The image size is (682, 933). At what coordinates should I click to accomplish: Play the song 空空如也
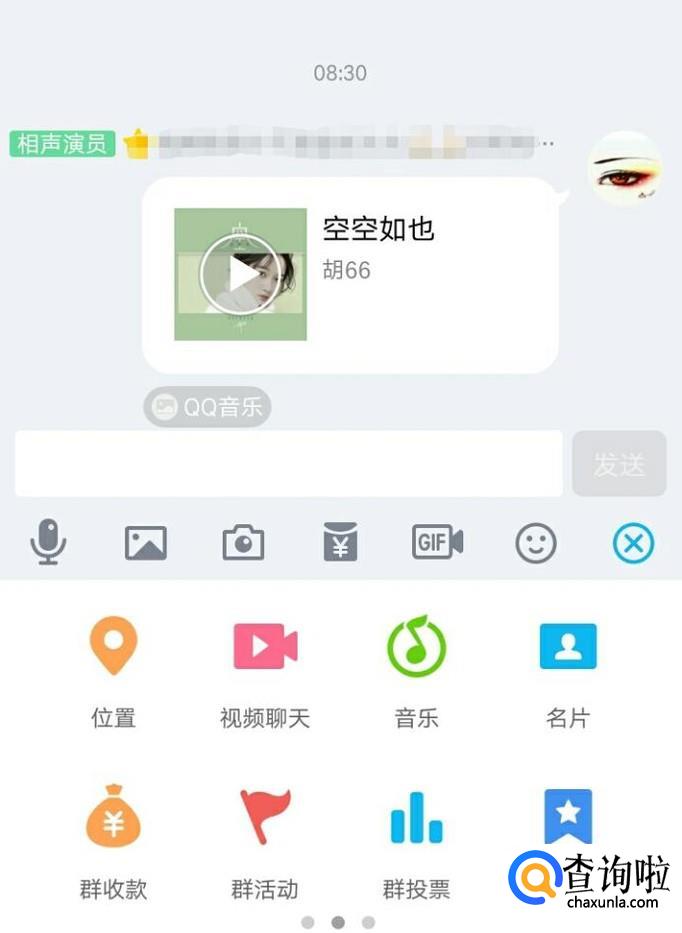coord(239,274)
